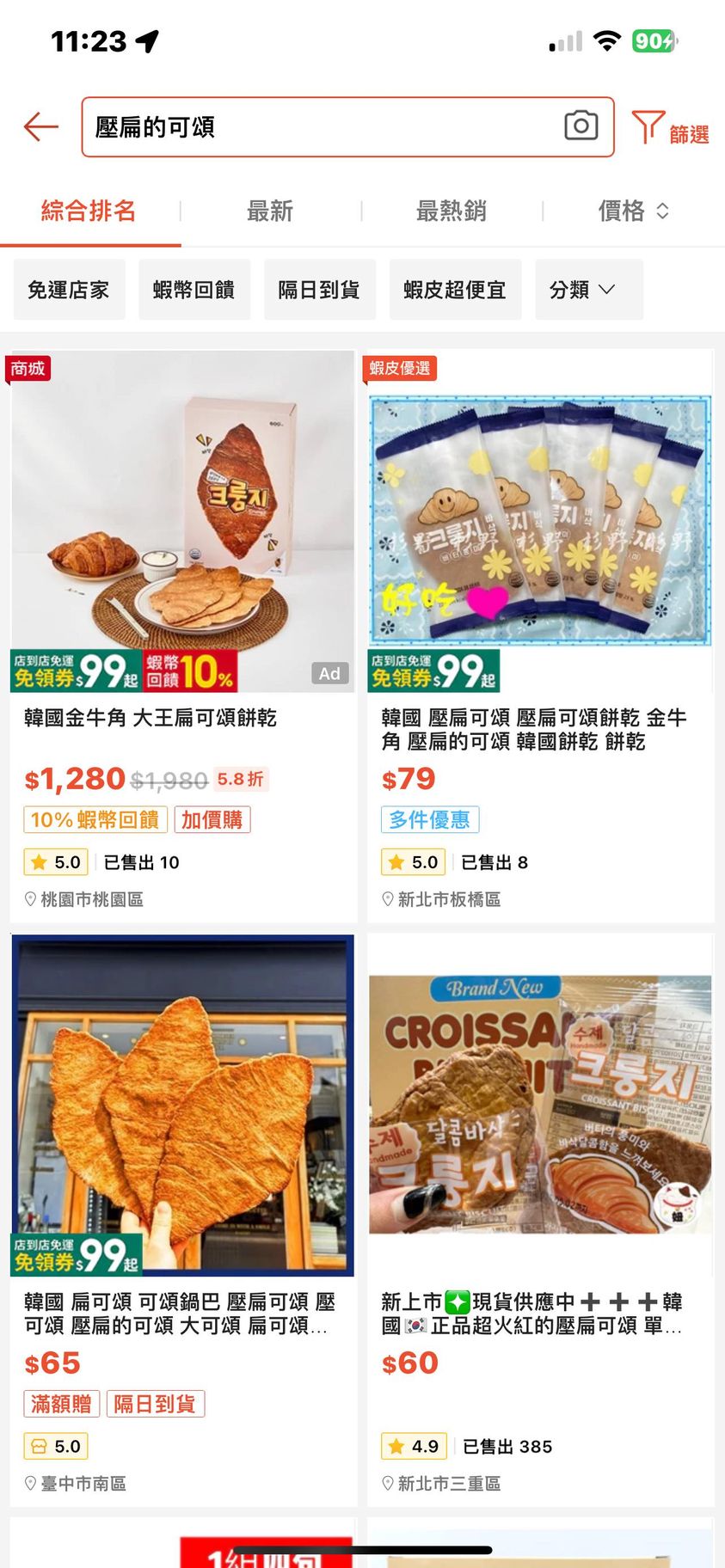Tap the search field with 壓扁的可頌

click(318, 127)
